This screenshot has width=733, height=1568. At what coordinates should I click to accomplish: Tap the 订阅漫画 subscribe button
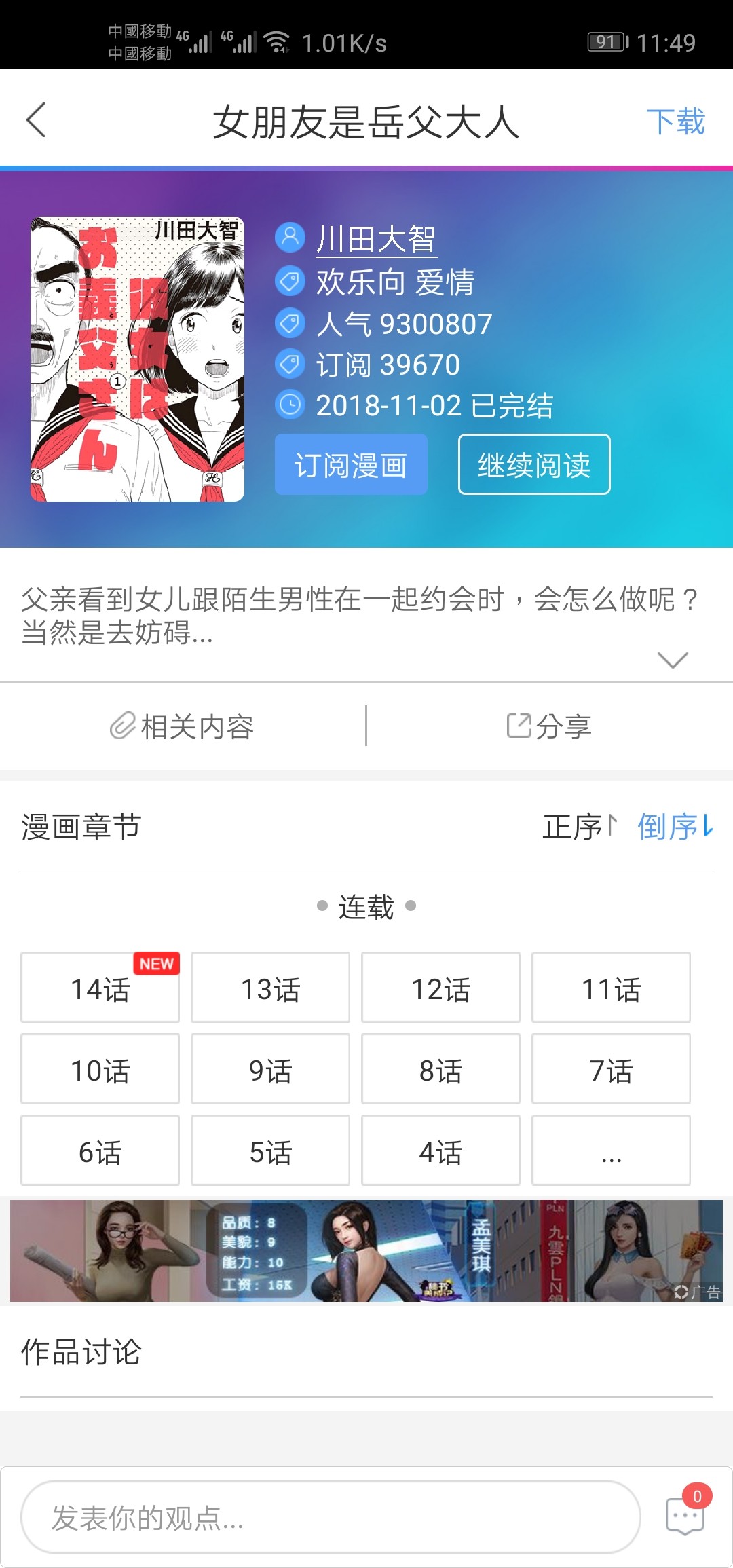click(351, 465)
